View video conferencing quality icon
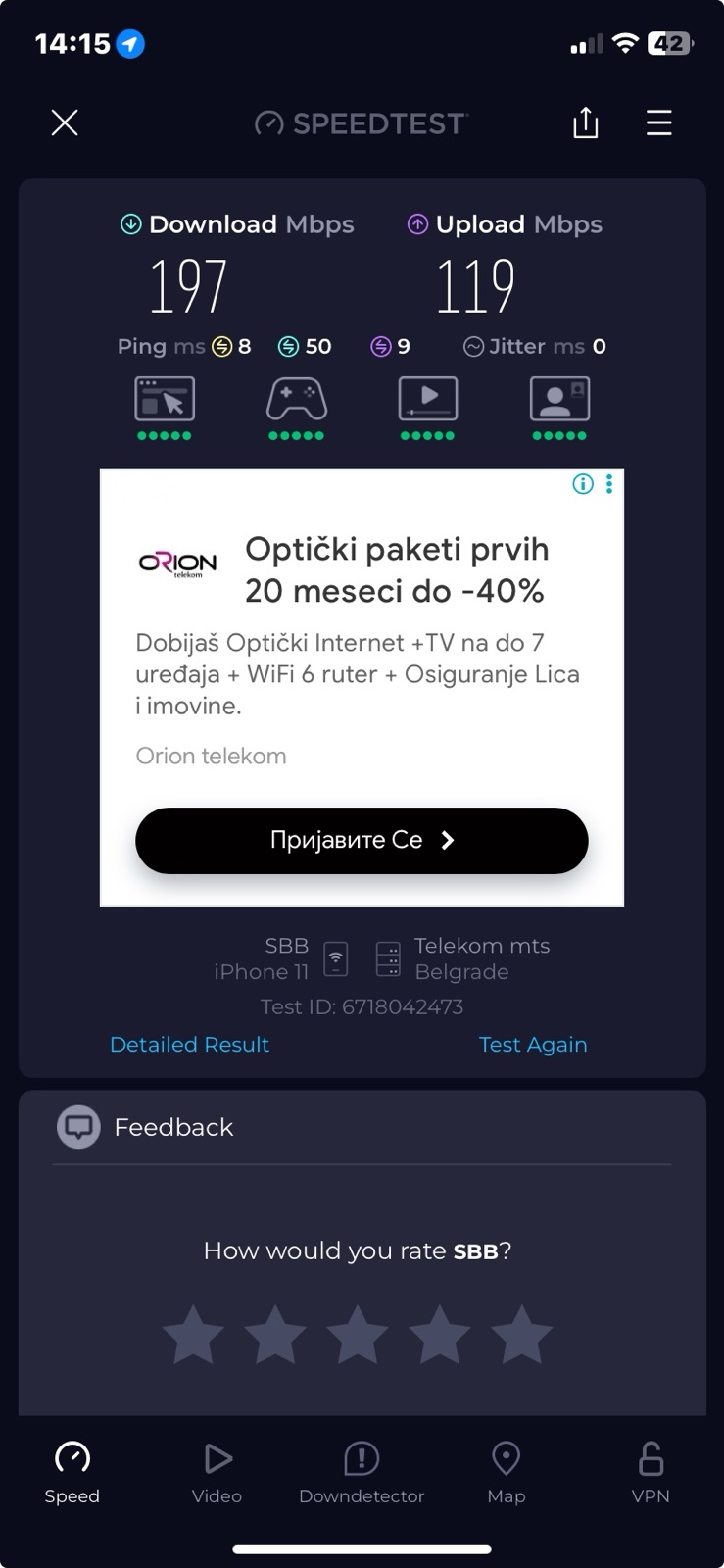The width and height of the screenshot is (724, 1568). point(559,399)
